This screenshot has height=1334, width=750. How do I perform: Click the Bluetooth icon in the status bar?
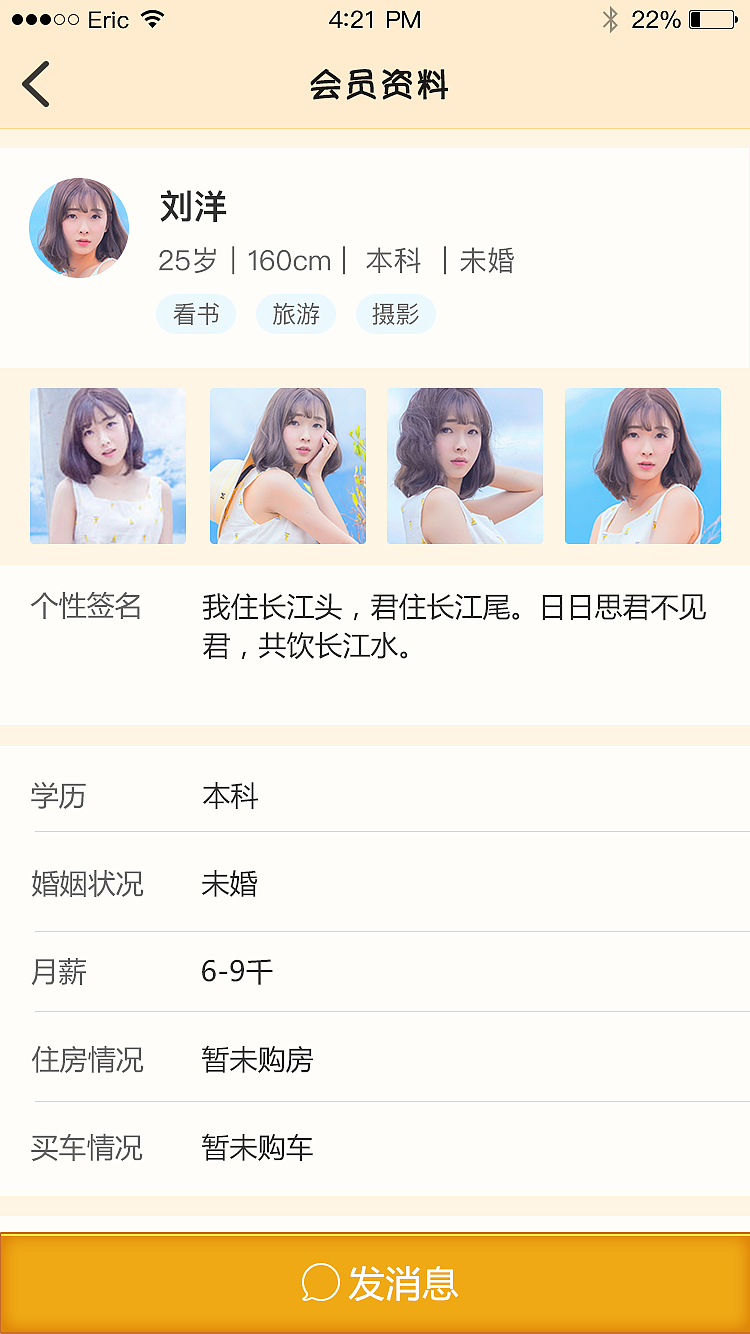click(x=611, y=18)
